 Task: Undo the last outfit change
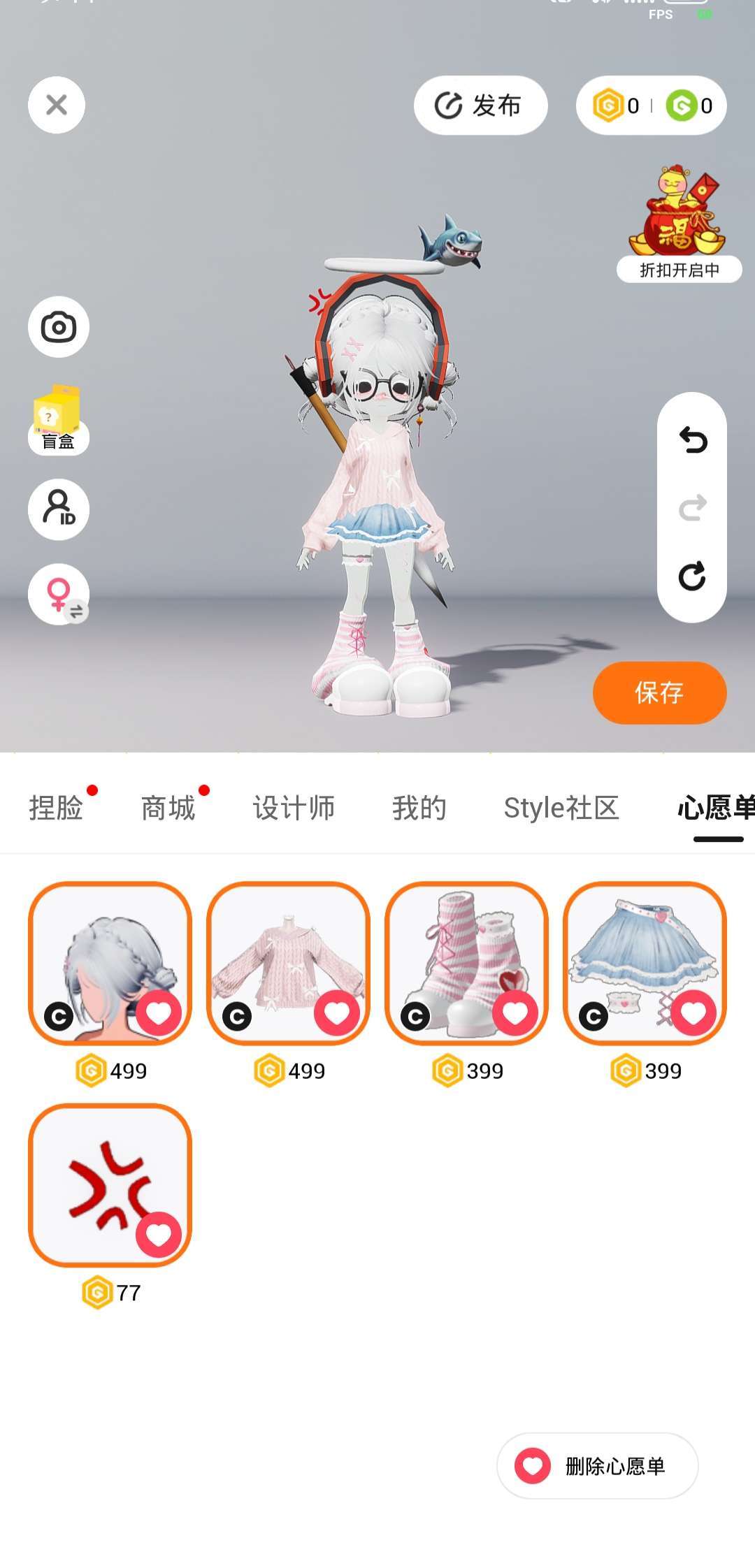coord(692,440)
